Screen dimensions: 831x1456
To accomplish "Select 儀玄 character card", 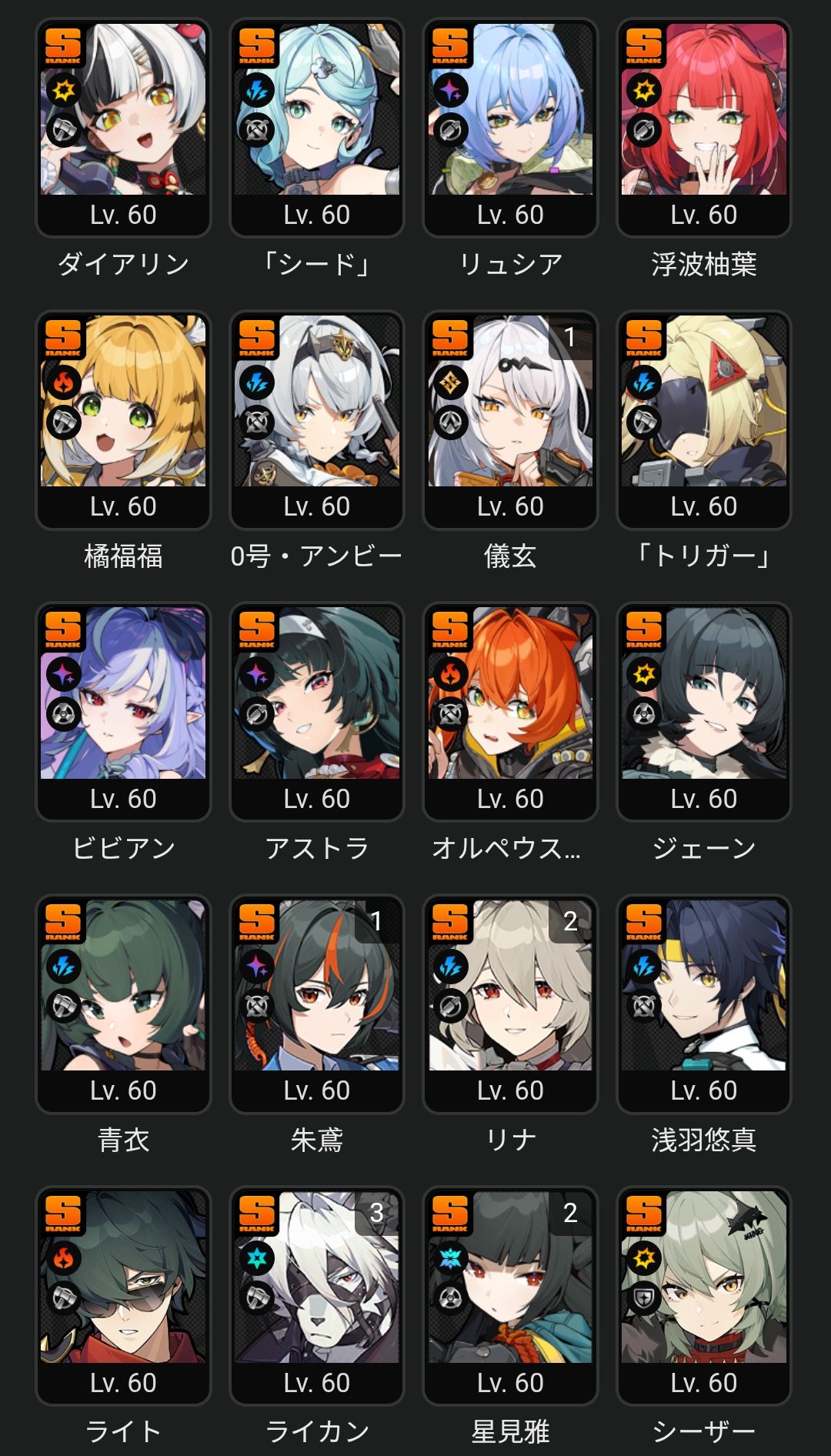I will click(510, 419).
